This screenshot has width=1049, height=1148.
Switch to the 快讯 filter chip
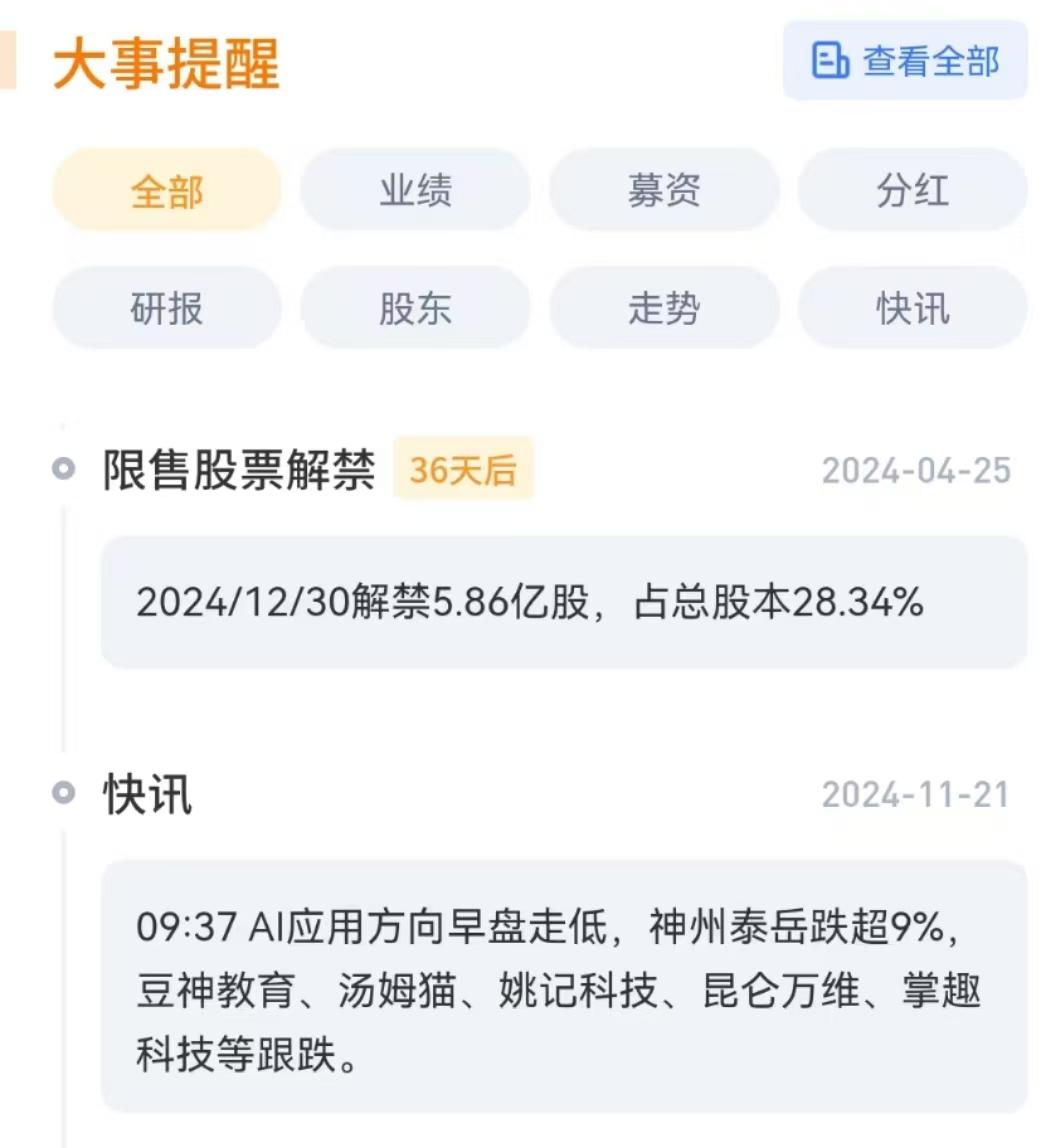point(912,308)
